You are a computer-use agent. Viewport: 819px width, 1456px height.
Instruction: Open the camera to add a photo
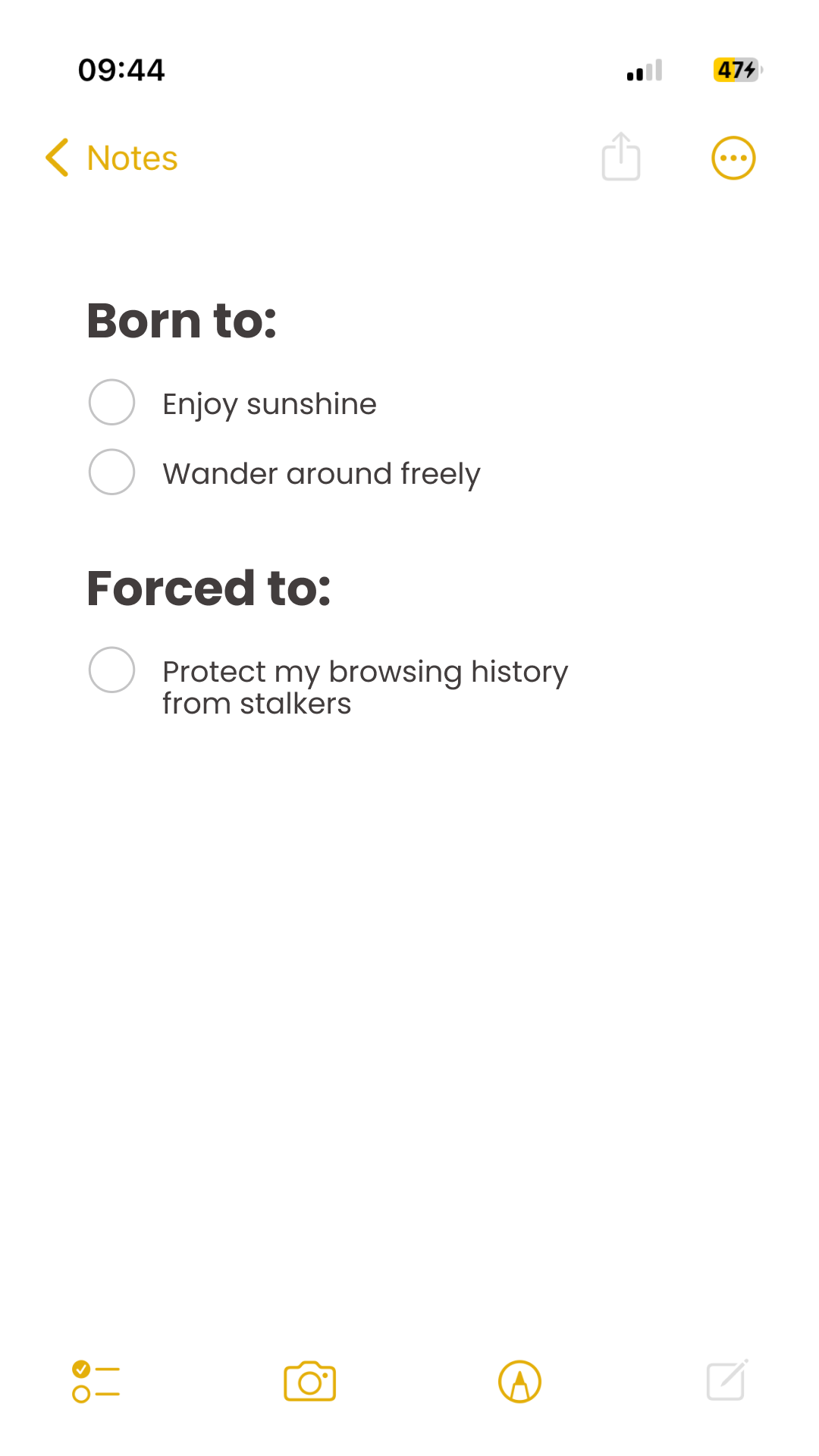pyautogui.click(x=309, y=1381)
